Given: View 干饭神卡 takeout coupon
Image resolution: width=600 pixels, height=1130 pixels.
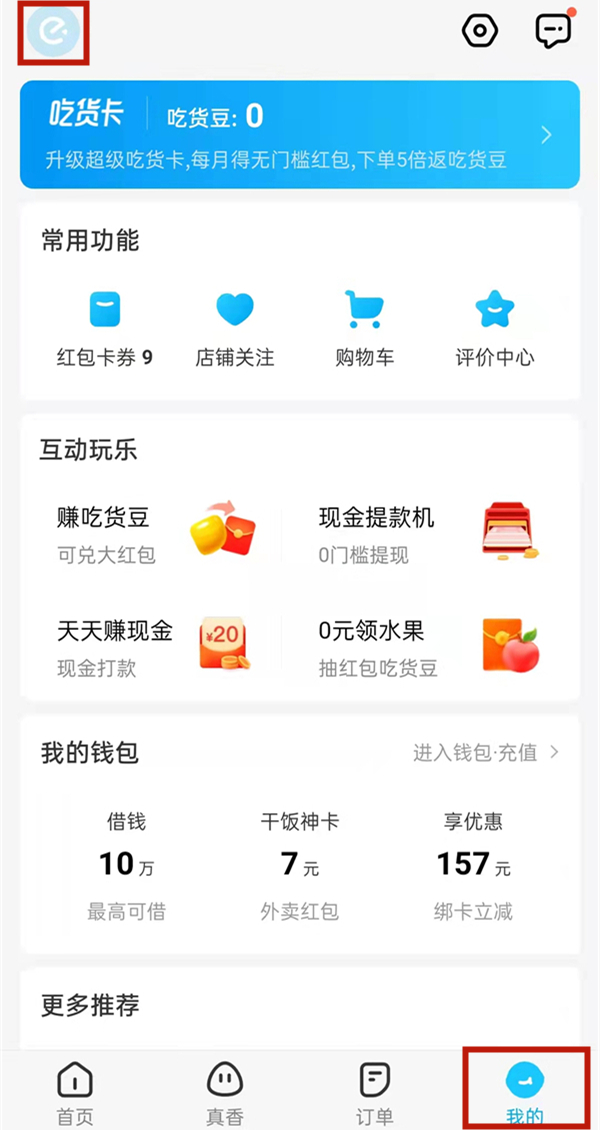Looking at the screenshot, I should click(x=300, y=865).
